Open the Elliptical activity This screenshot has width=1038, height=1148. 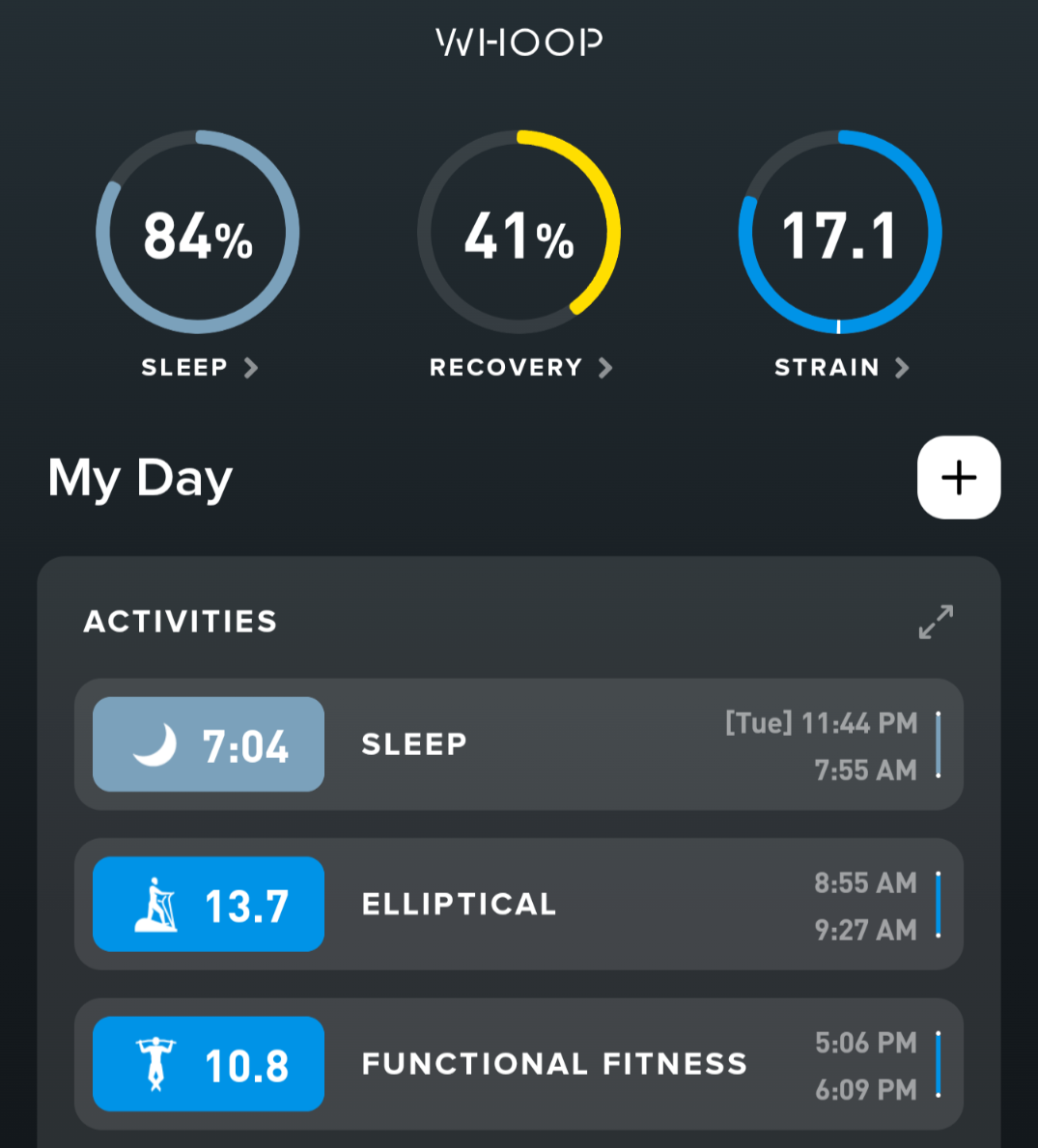519,904
